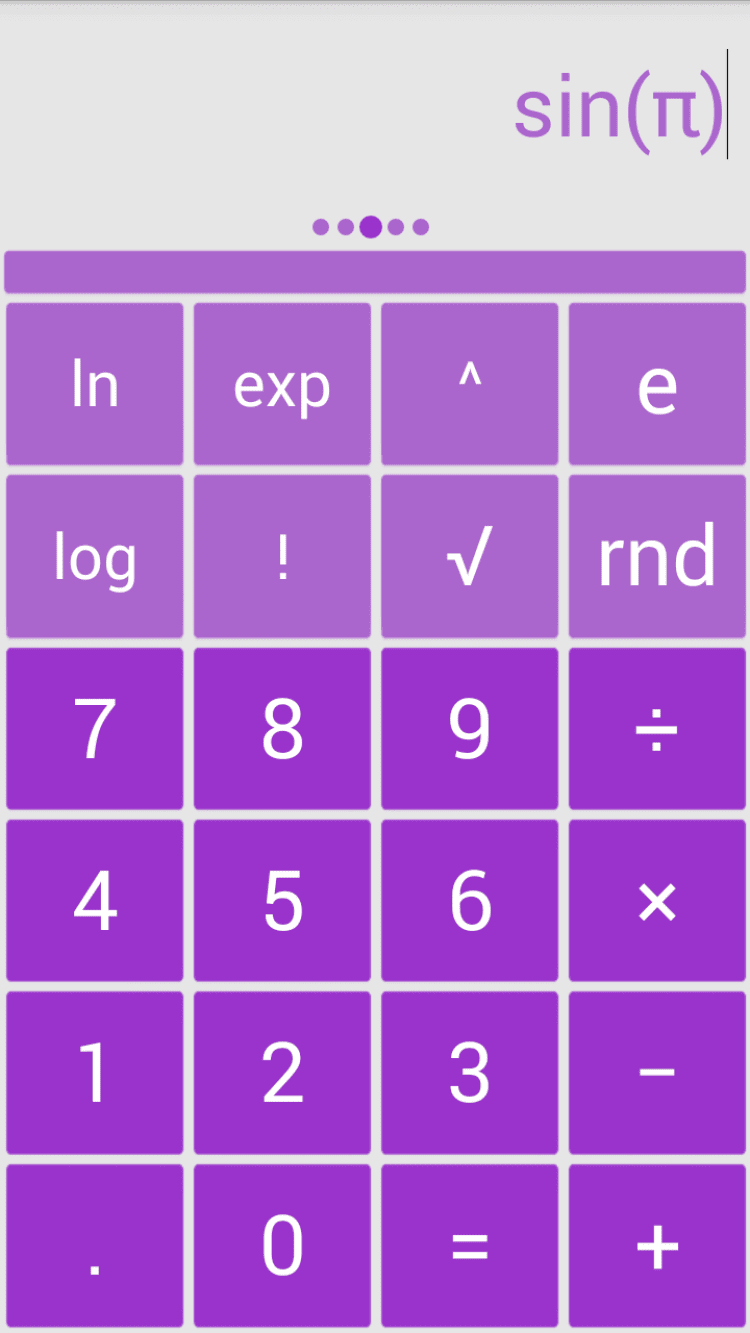Viewport: 750px width, 1333px height.
Task: Add the factorial exclamation mark
Action: coord(282,556)
